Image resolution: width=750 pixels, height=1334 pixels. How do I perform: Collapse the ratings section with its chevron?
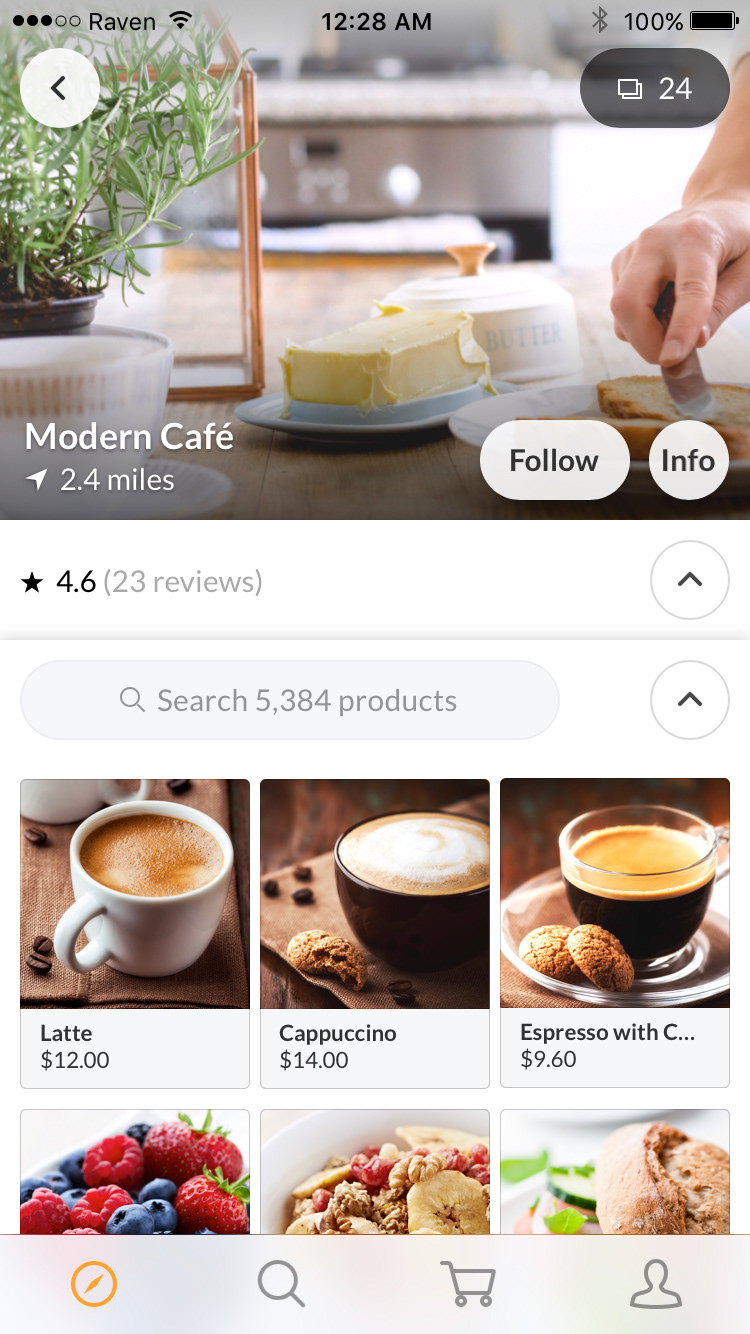pyautogui.click(x=689, y=580)
